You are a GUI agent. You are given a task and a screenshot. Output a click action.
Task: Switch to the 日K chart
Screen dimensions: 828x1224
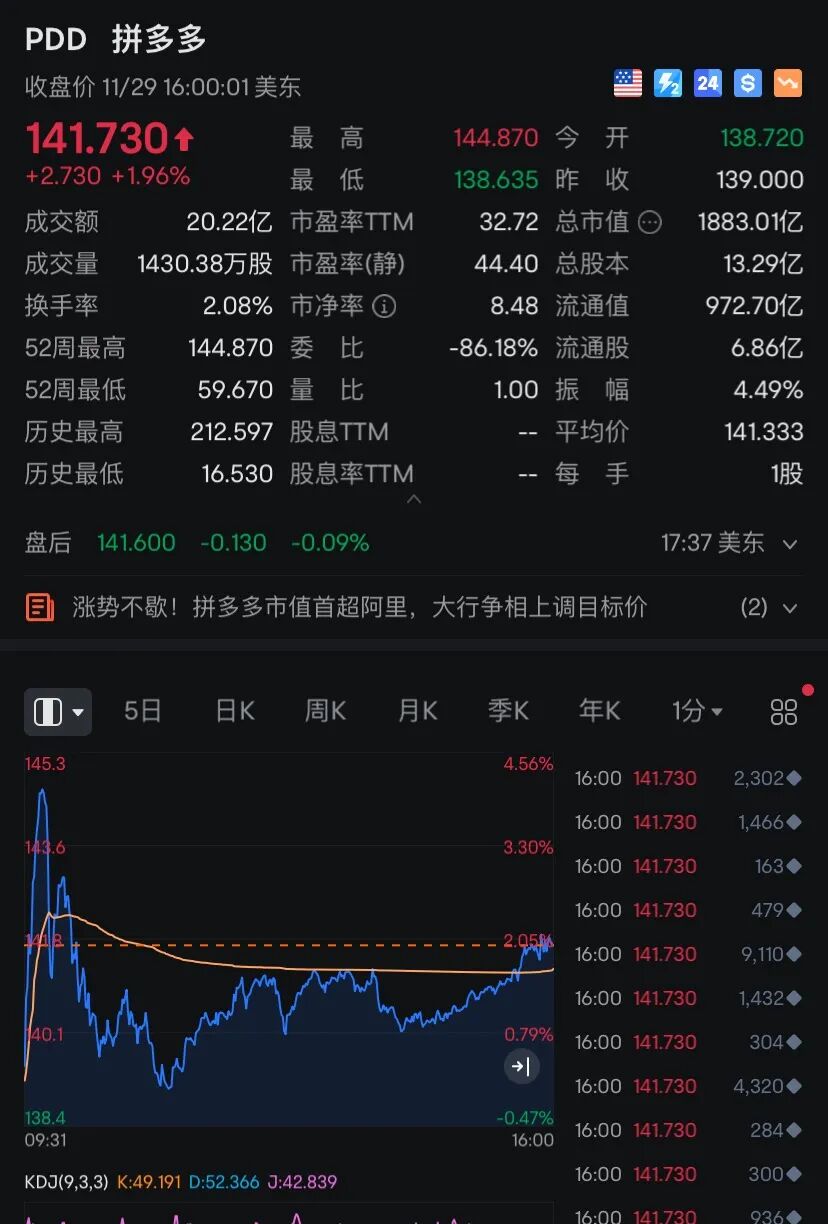235,711
